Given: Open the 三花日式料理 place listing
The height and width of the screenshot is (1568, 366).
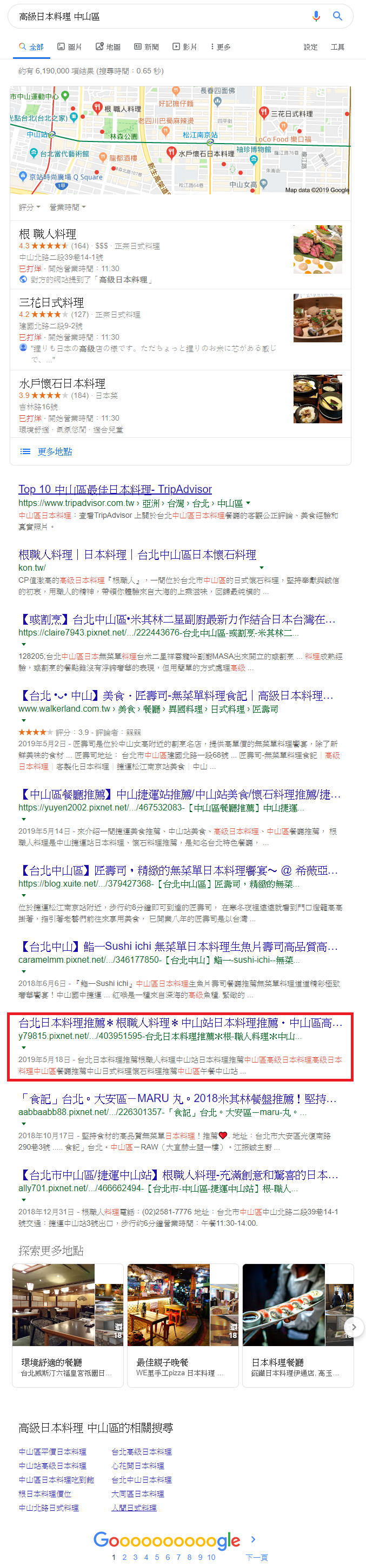Looking at the screenshot, I should point(51,302).
